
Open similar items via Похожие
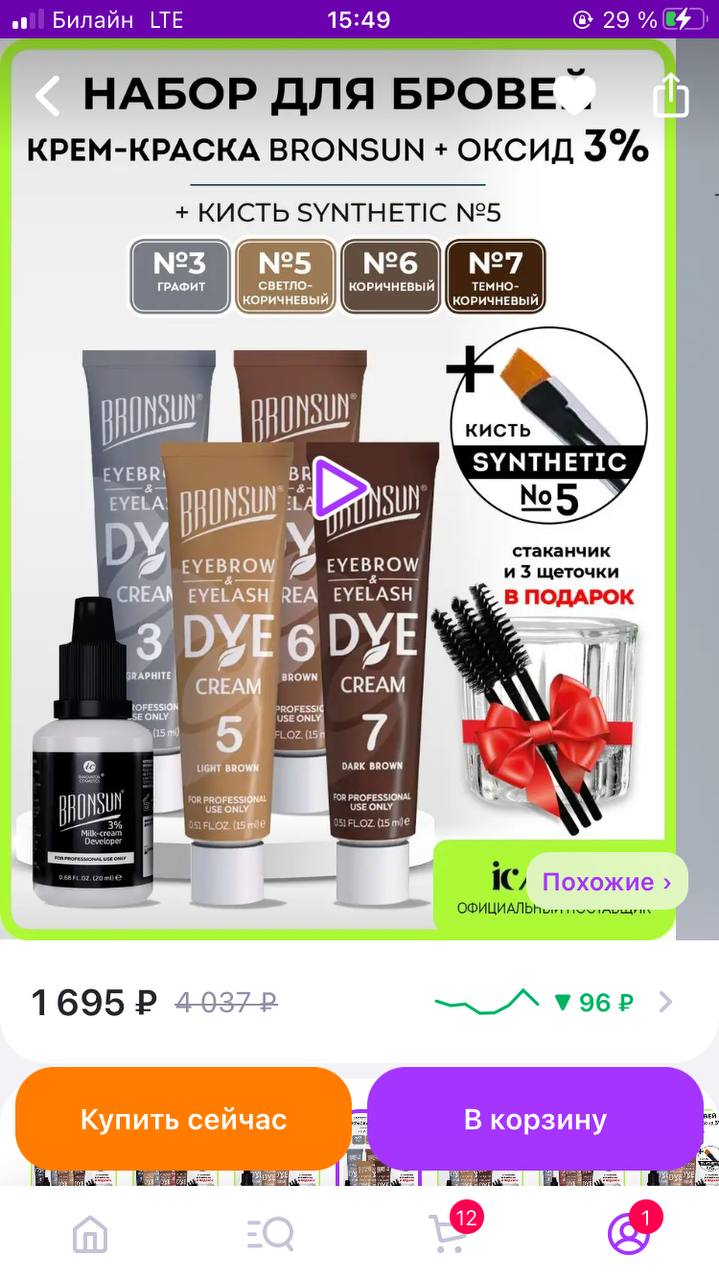(607, 881)
